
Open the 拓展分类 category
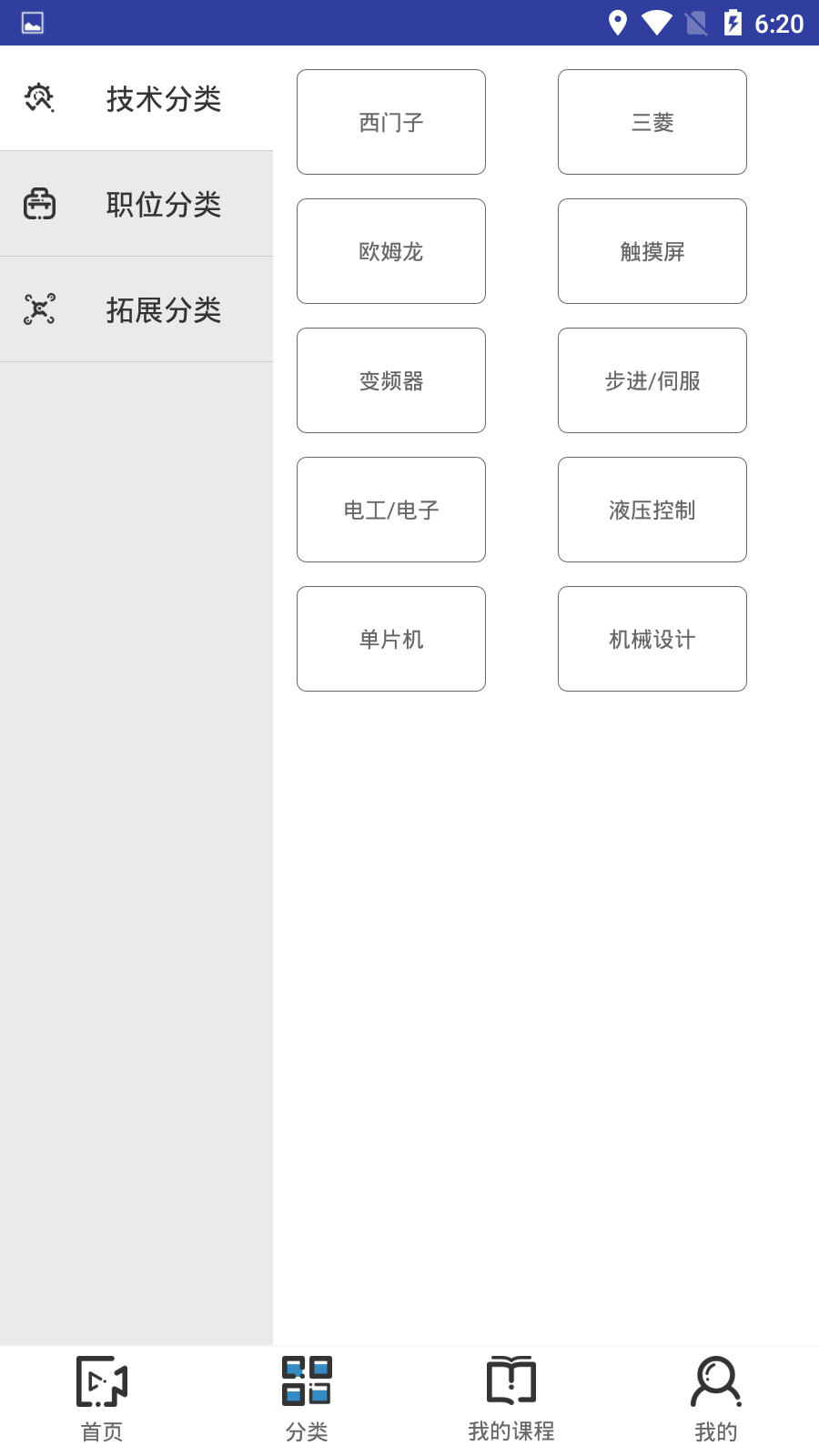tap(136, 309)
